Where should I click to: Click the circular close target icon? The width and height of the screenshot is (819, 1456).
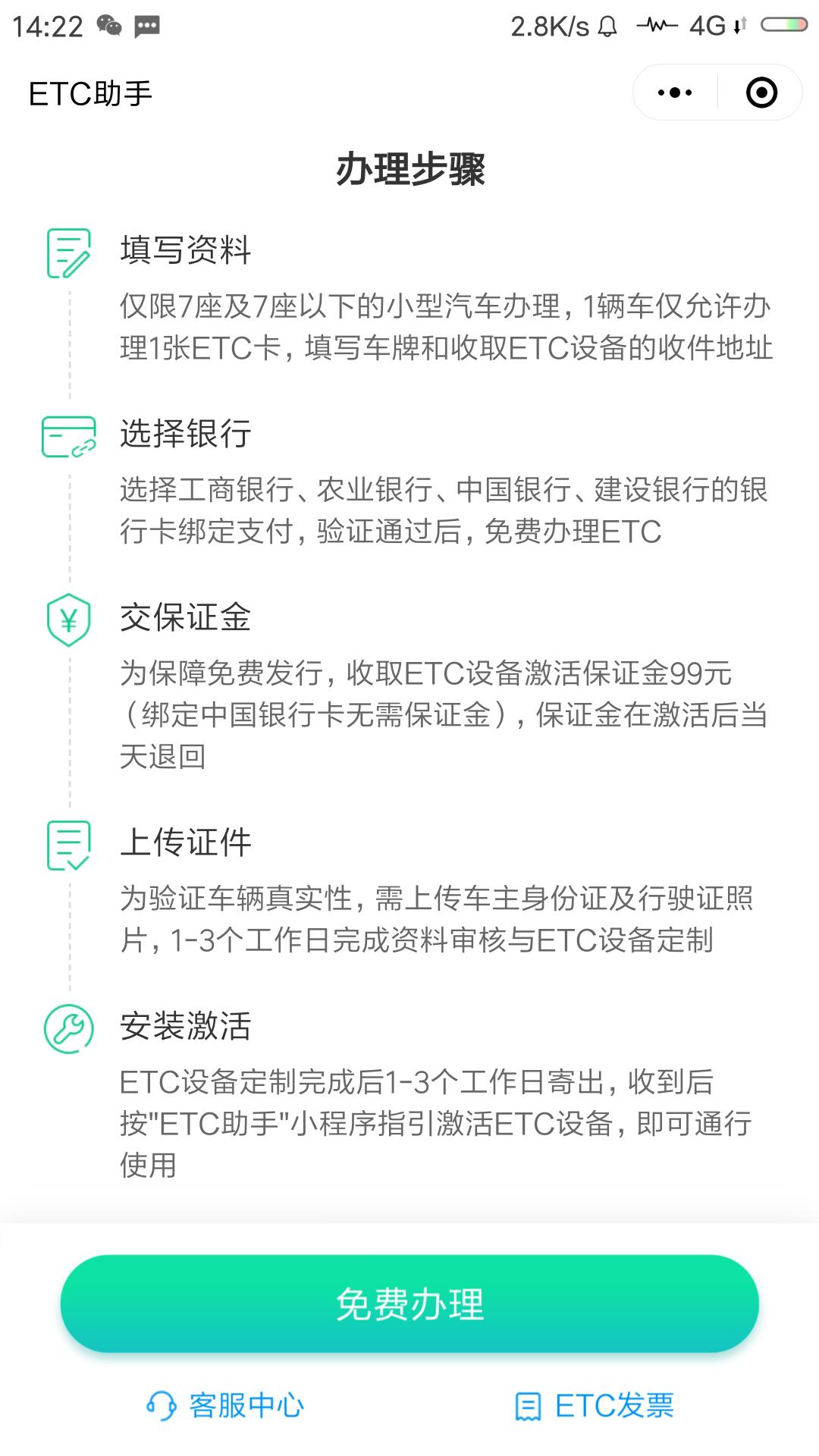click(761, 92)
